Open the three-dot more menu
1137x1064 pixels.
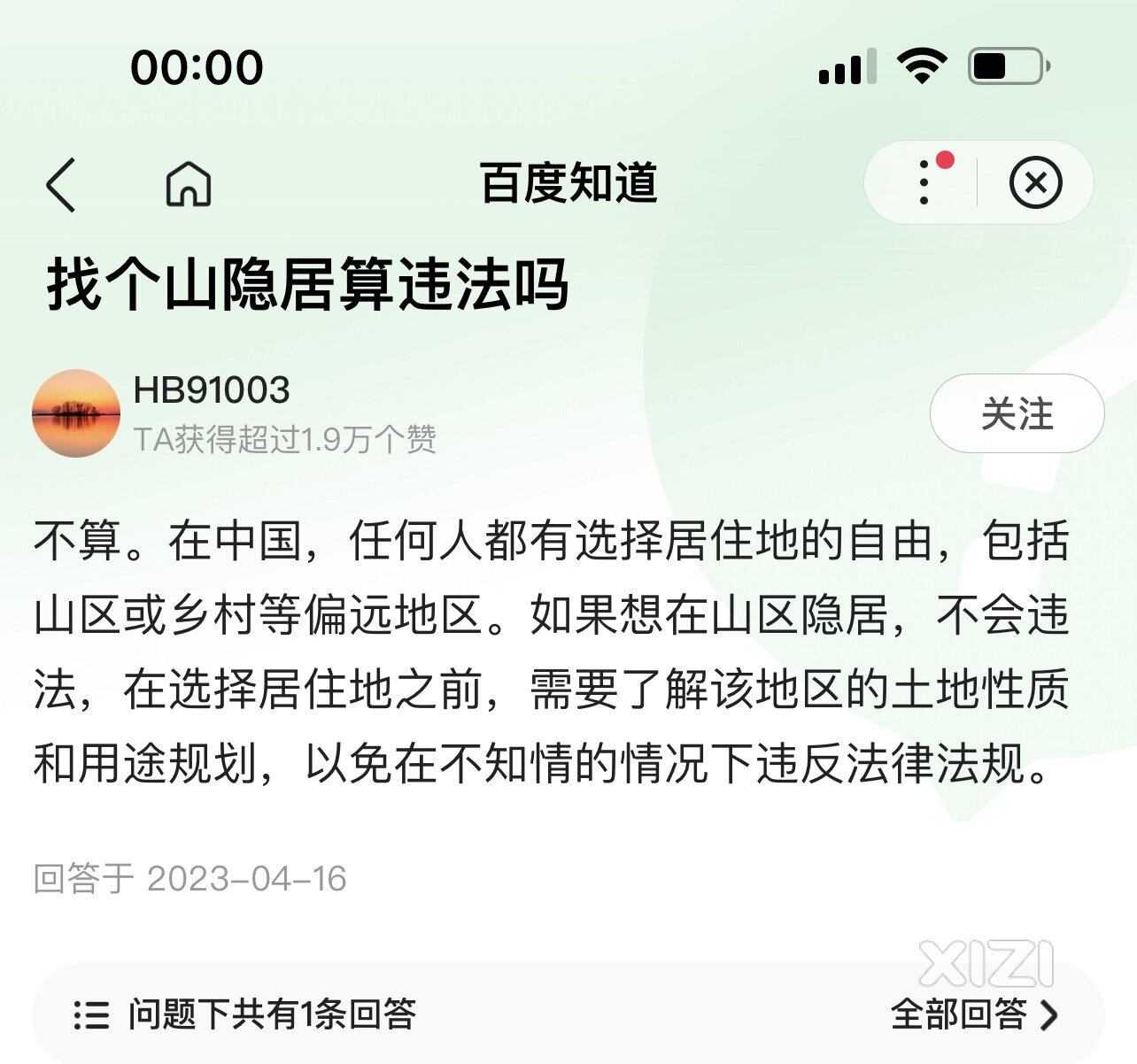point(924,182)
